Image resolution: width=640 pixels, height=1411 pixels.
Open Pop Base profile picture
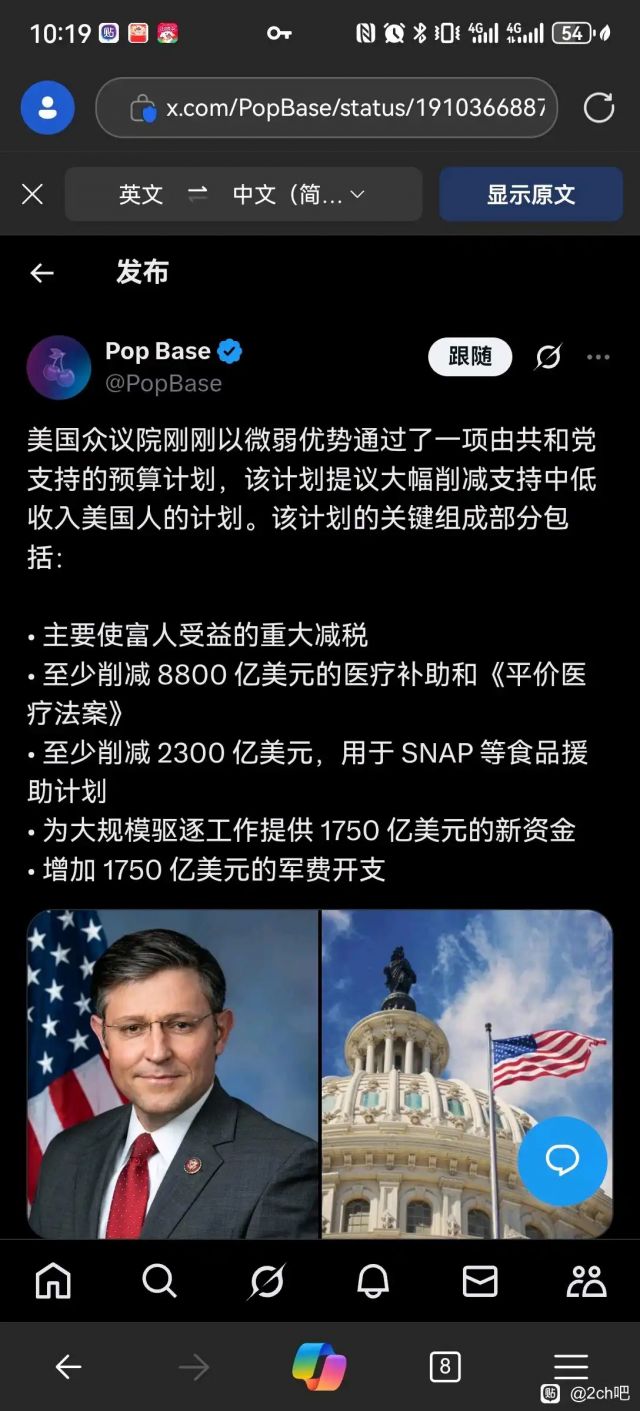click(x=59, y=367)
